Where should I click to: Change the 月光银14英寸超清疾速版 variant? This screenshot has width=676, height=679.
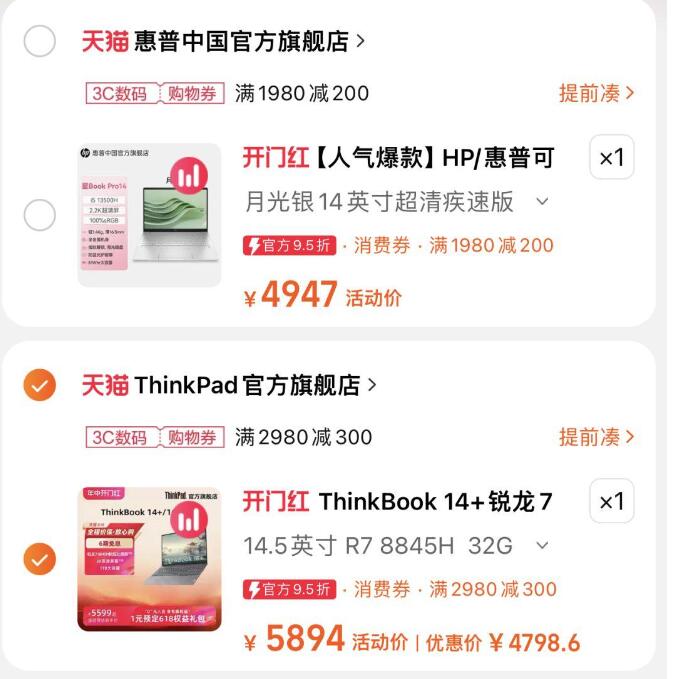pos(396,202)
